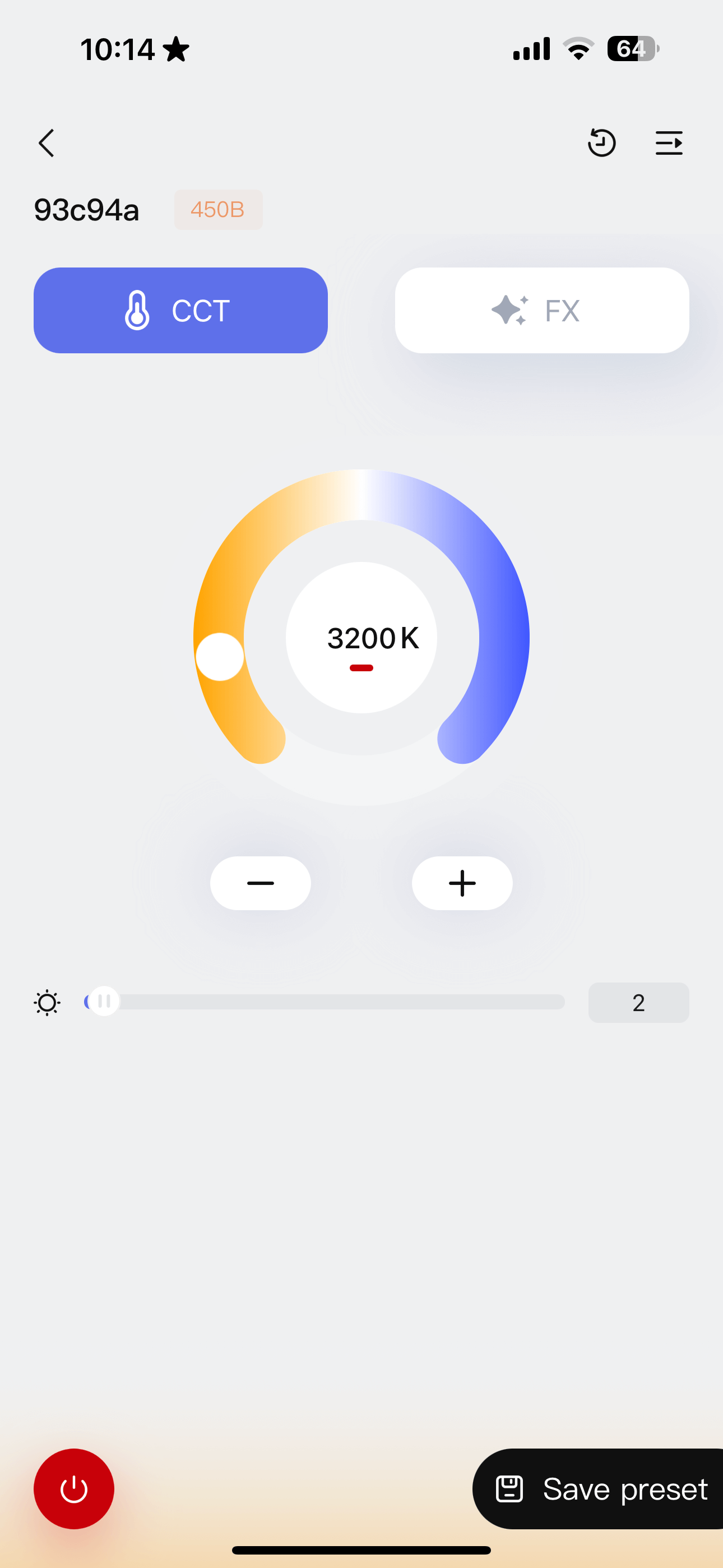Switch to the FX effects tab

pos(541,311)
